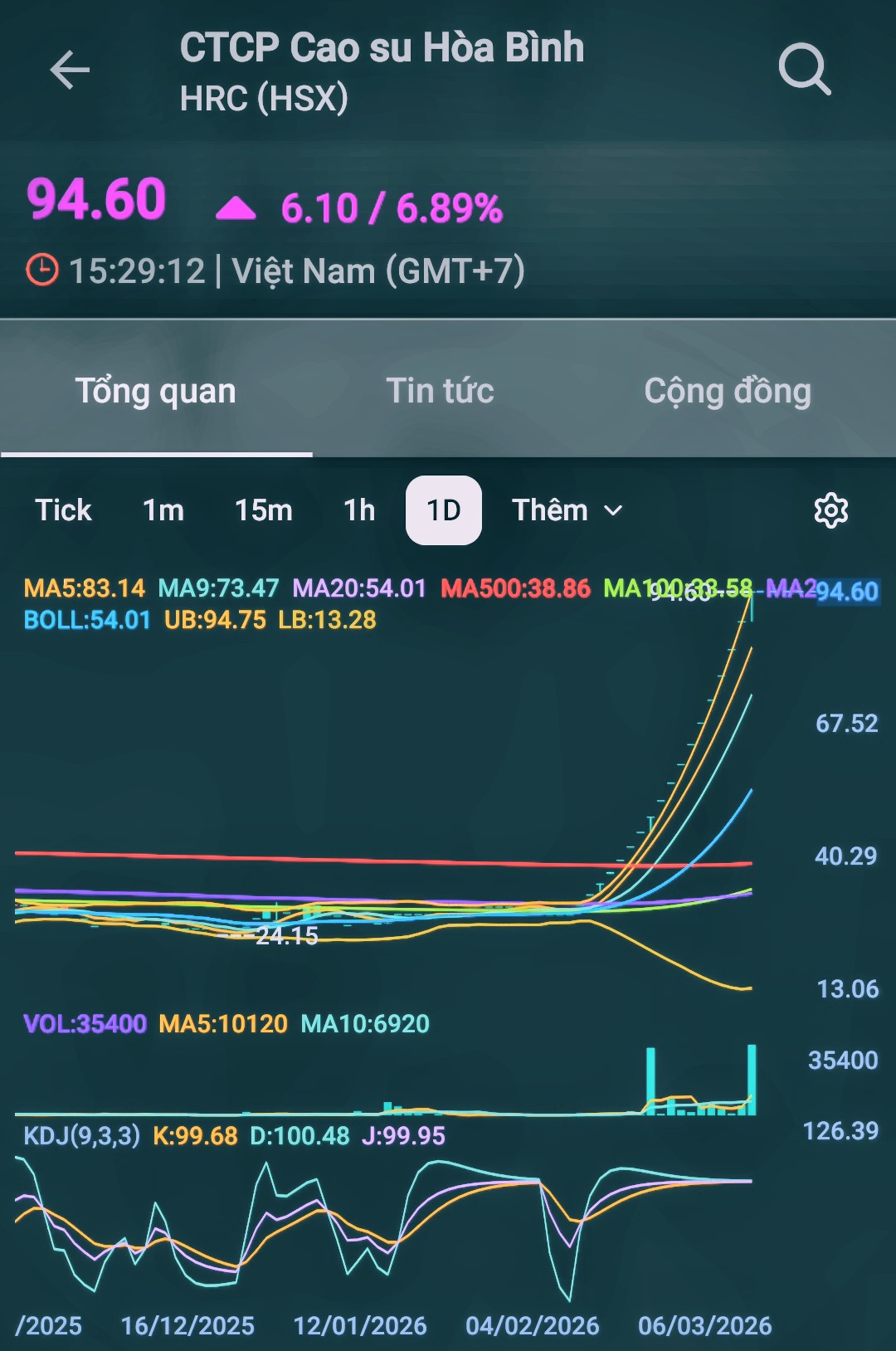Select the Tick chart interval
Screen dimensions: 896x1351
[63, 510]
